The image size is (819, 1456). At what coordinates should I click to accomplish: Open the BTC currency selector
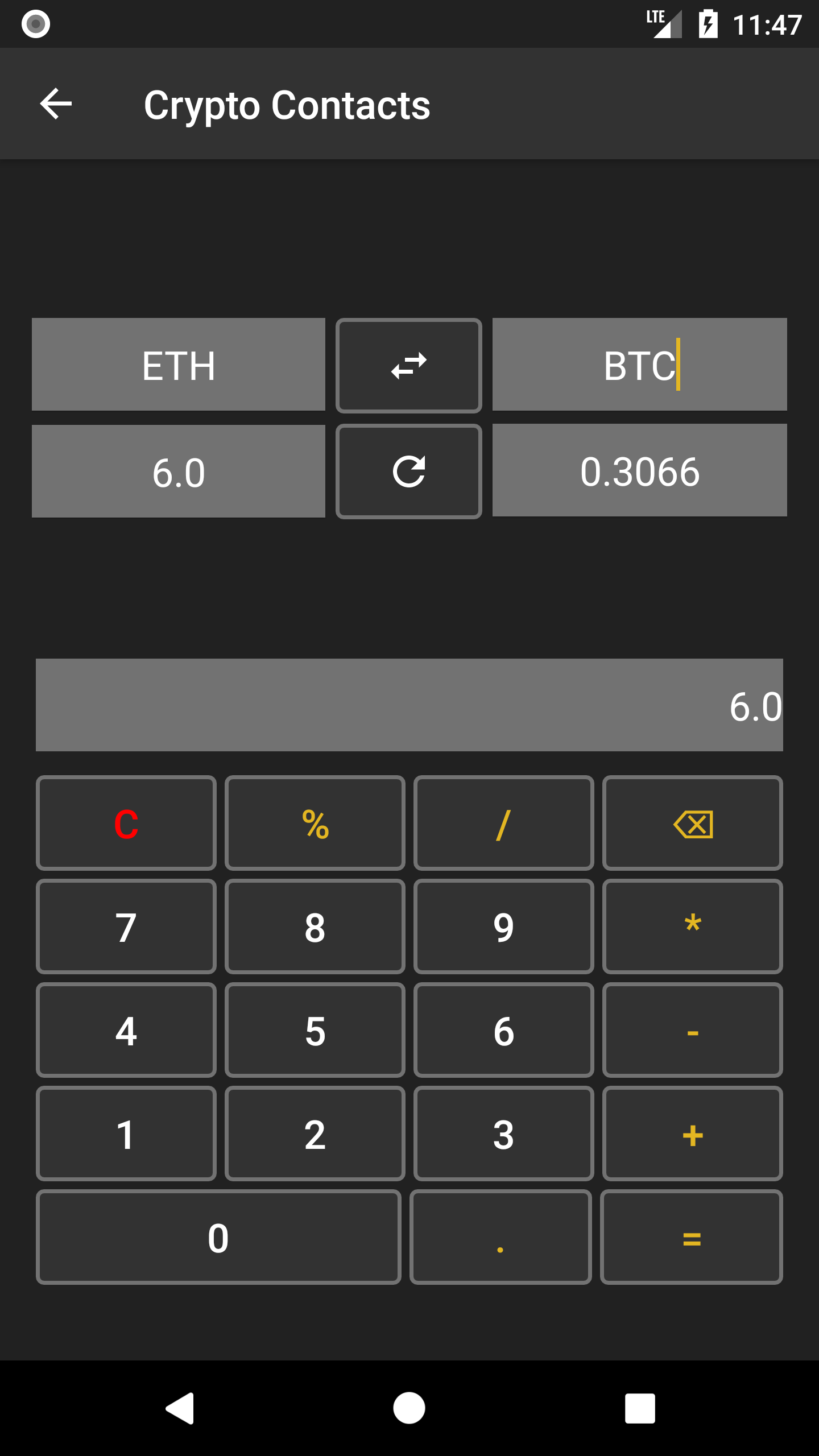pos(638,365)
